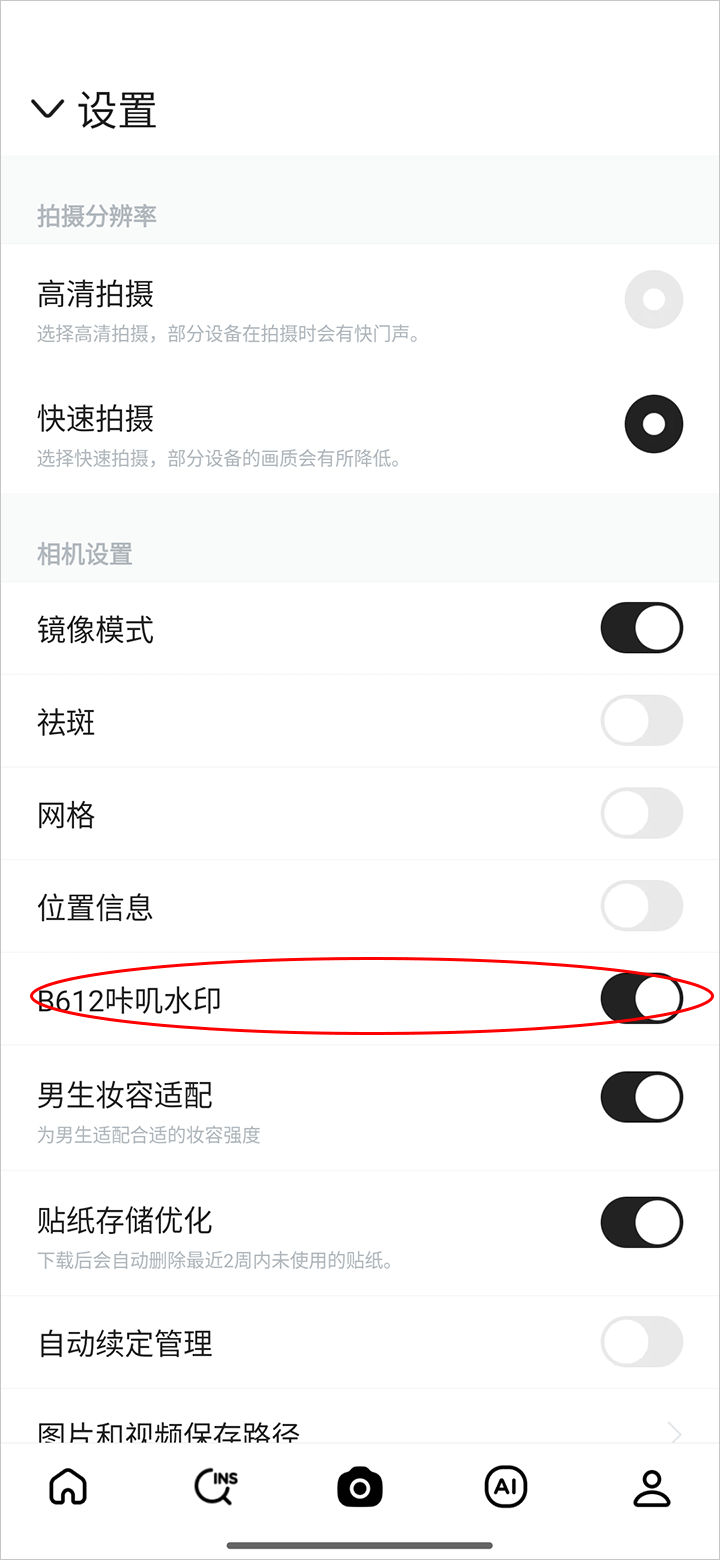Open 图片和视频保存路径 setting
The image size is (720, 1560).
pos(360,1428)
